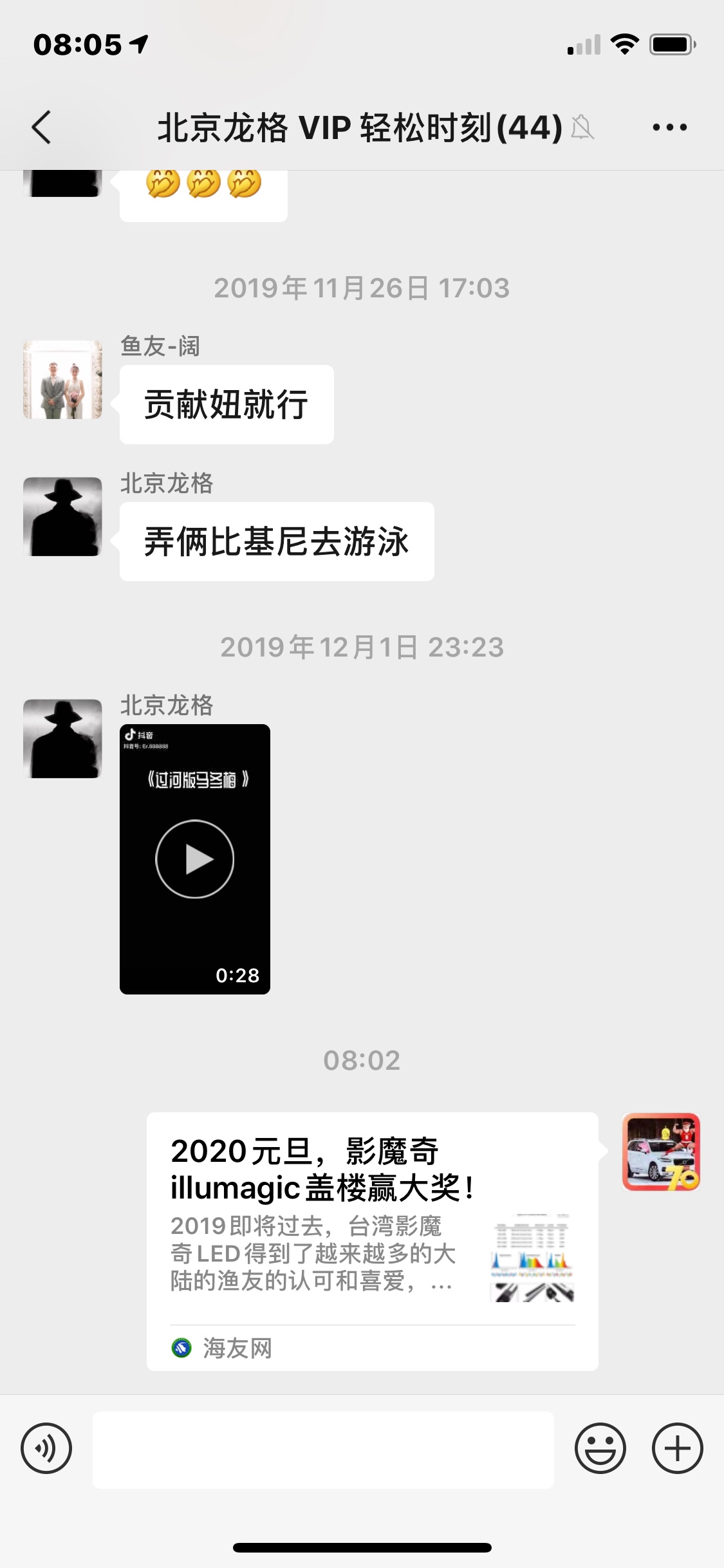Switch to voice message input
The width and height of the screenshot is (724, 1568).
coord(46,1448)
